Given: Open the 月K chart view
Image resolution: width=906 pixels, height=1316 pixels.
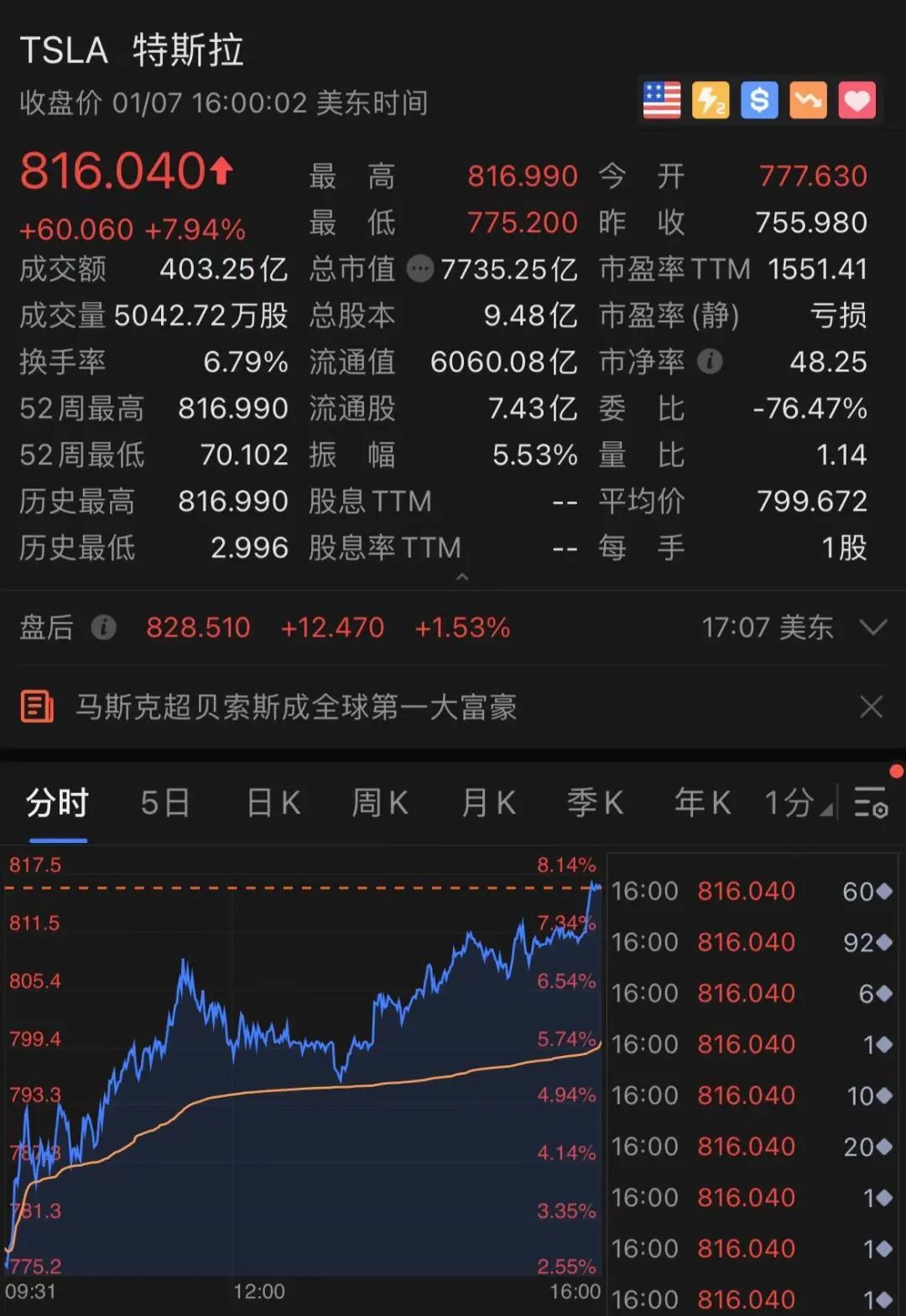Looking at the screenshot, I should (487, 803).
